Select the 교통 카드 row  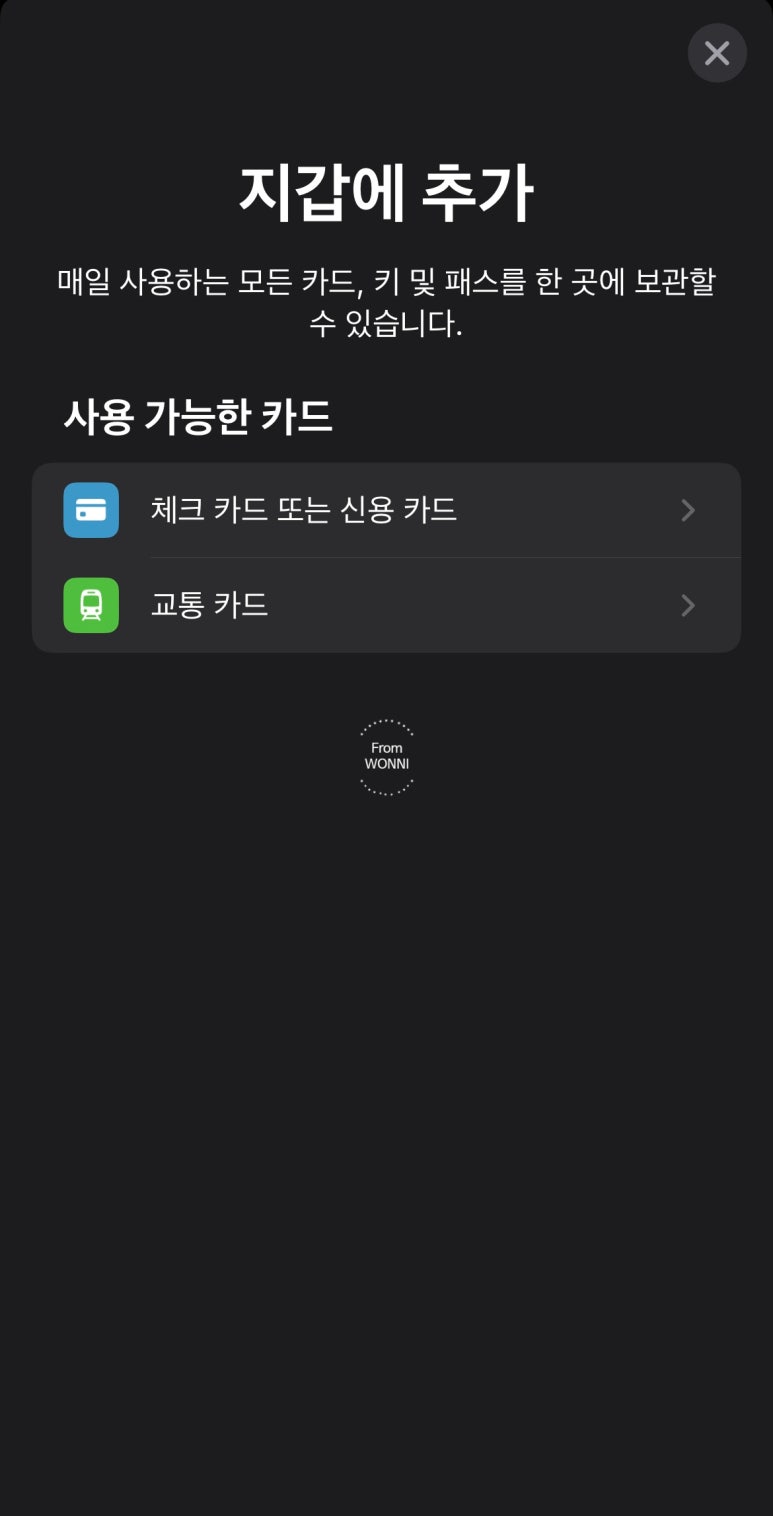tap(386, 605)
